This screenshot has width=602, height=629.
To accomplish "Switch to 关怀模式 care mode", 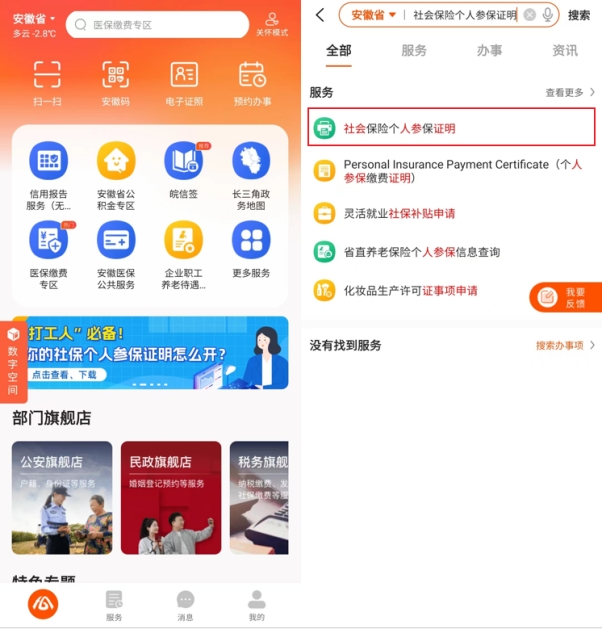I will coord(271,25).
